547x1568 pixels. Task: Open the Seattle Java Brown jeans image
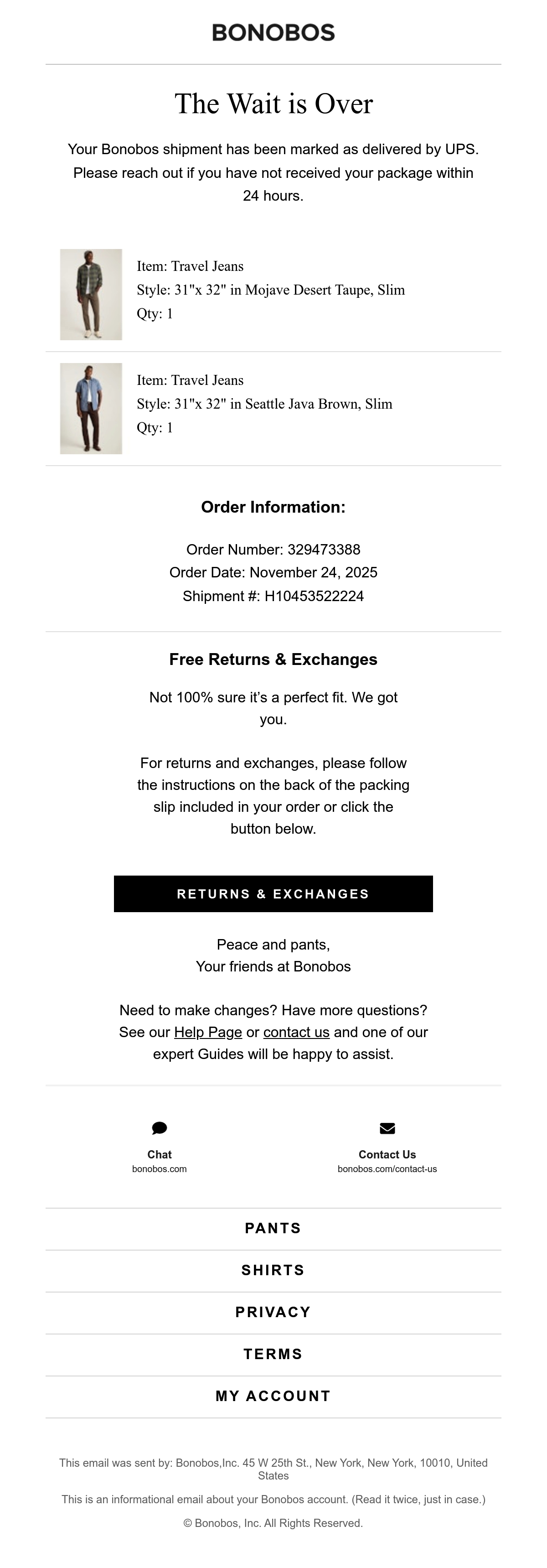click(x=91, y=409)
